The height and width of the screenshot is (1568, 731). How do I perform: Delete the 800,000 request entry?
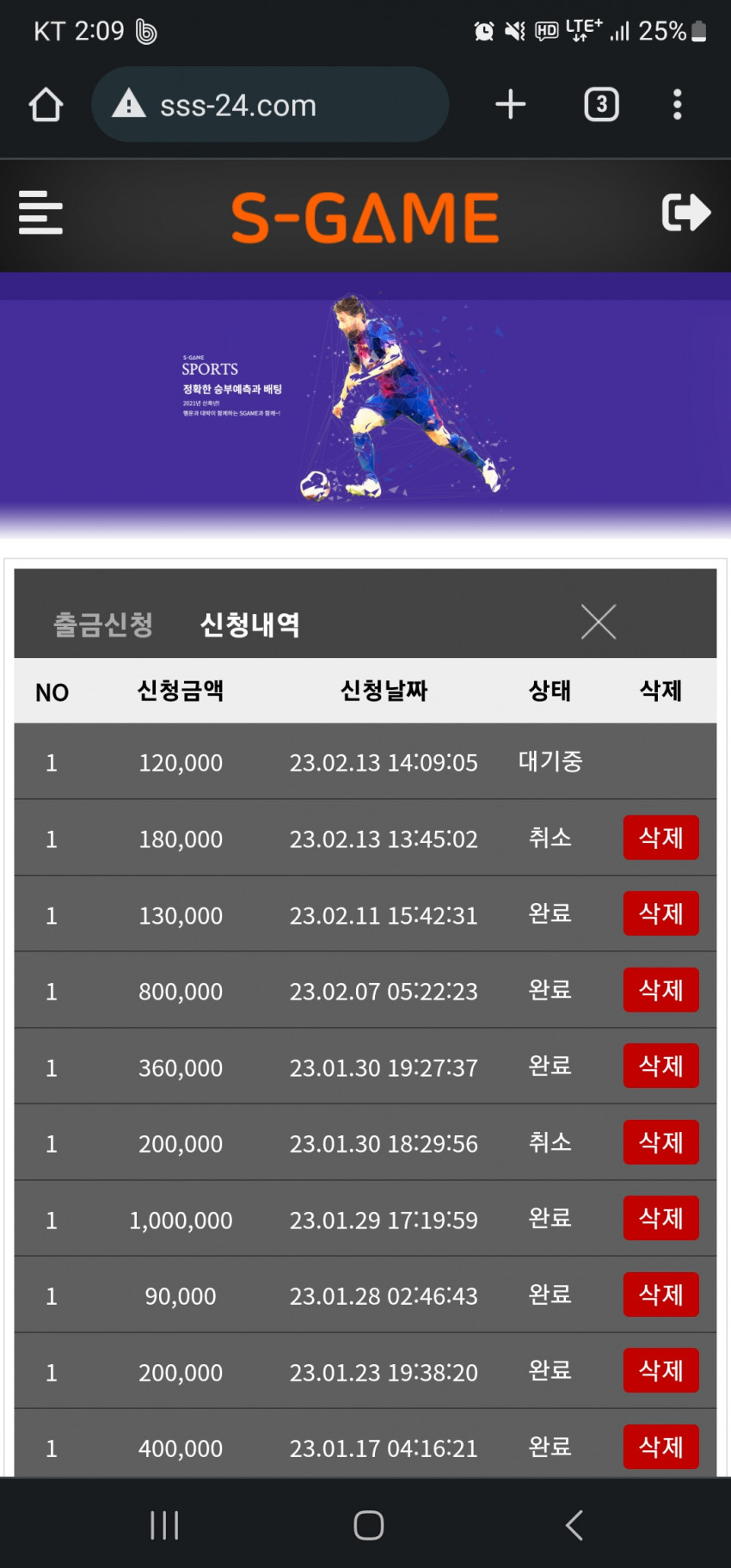660,990
